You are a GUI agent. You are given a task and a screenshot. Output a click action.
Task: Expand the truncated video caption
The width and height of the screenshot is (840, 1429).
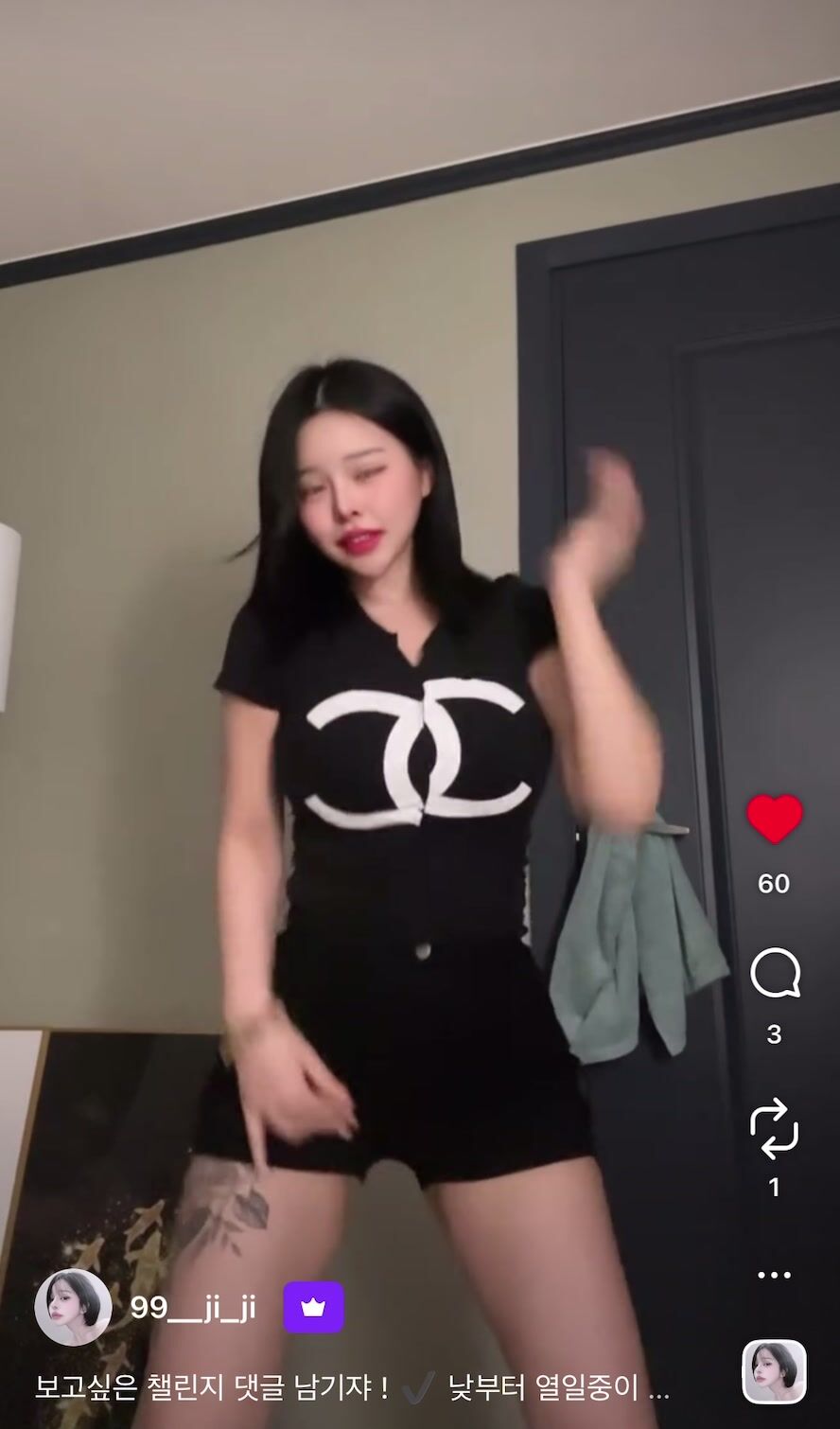pyautogui.click(x=352, y=1388)
